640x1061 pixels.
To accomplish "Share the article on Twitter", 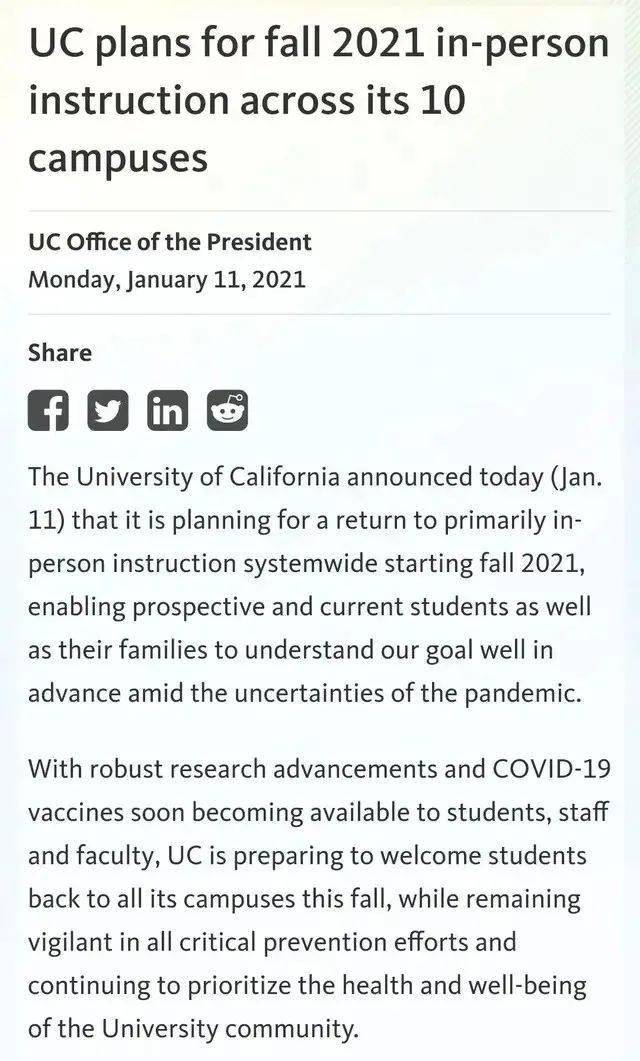I will (108, 410).
